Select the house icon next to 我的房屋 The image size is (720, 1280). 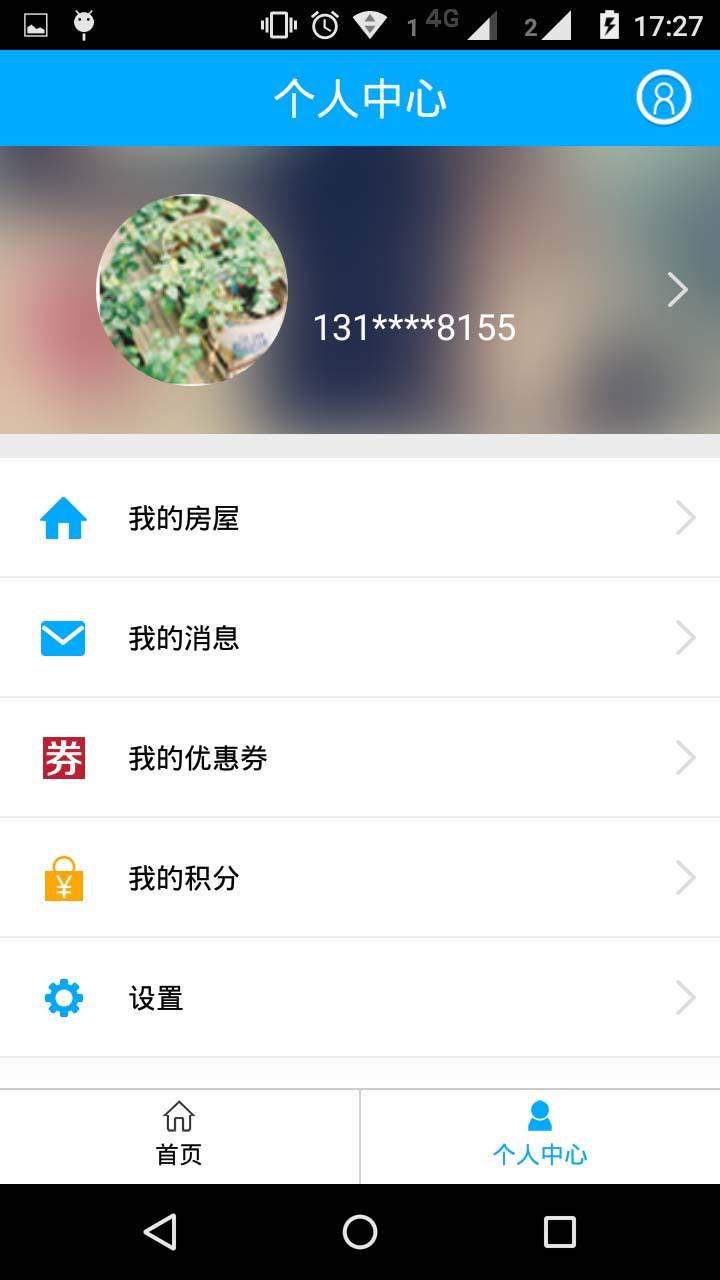[62, 517]
